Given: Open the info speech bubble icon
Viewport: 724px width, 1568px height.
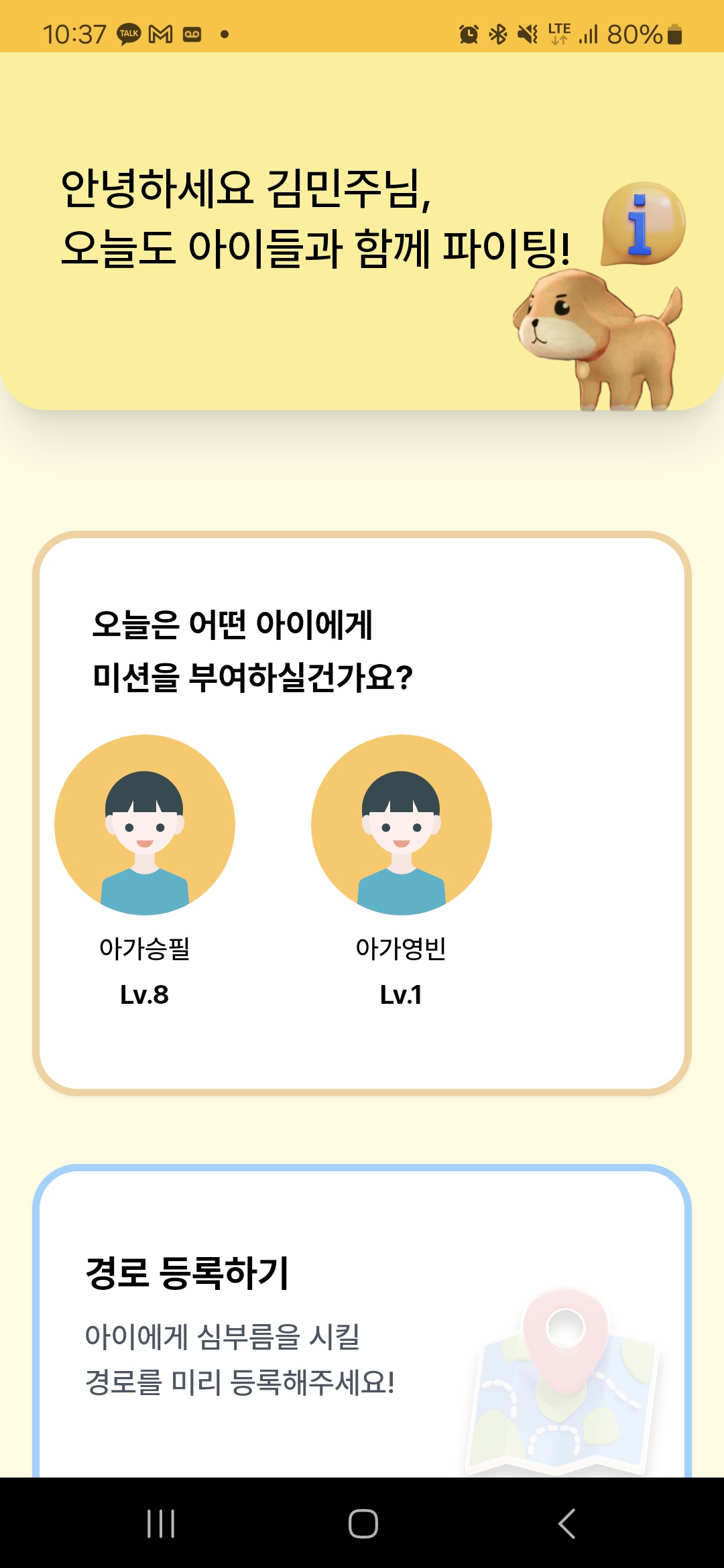Looking at the screenshot, I should 642,224.
